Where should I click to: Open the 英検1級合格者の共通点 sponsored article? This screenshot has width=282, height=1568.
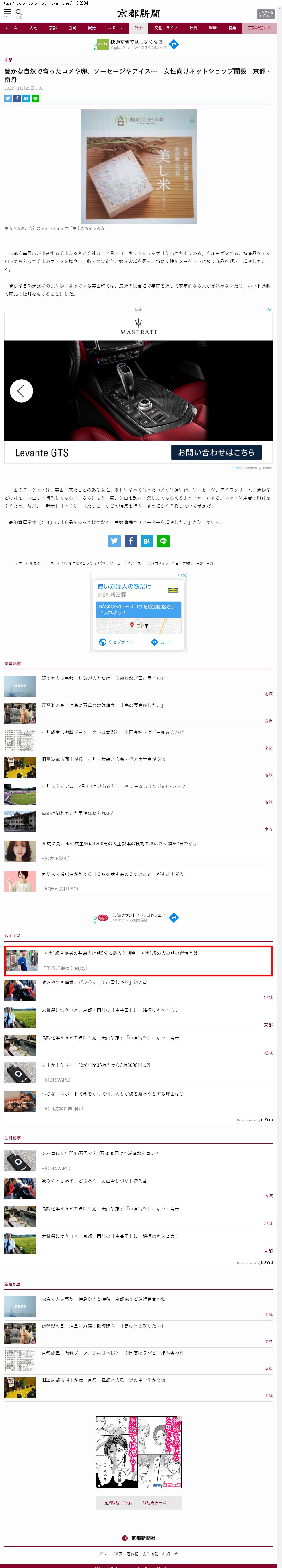(120, 953)
